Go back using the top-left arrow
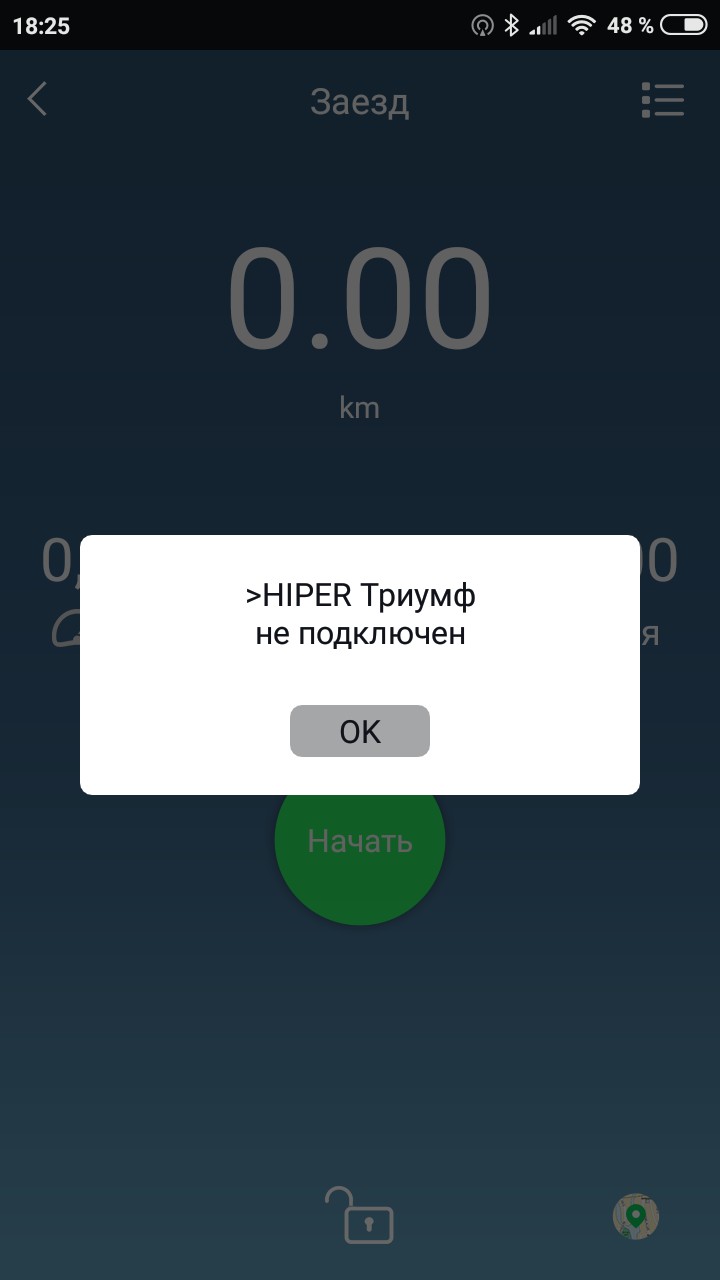720x1280 pixels. [x=38, y=100]
